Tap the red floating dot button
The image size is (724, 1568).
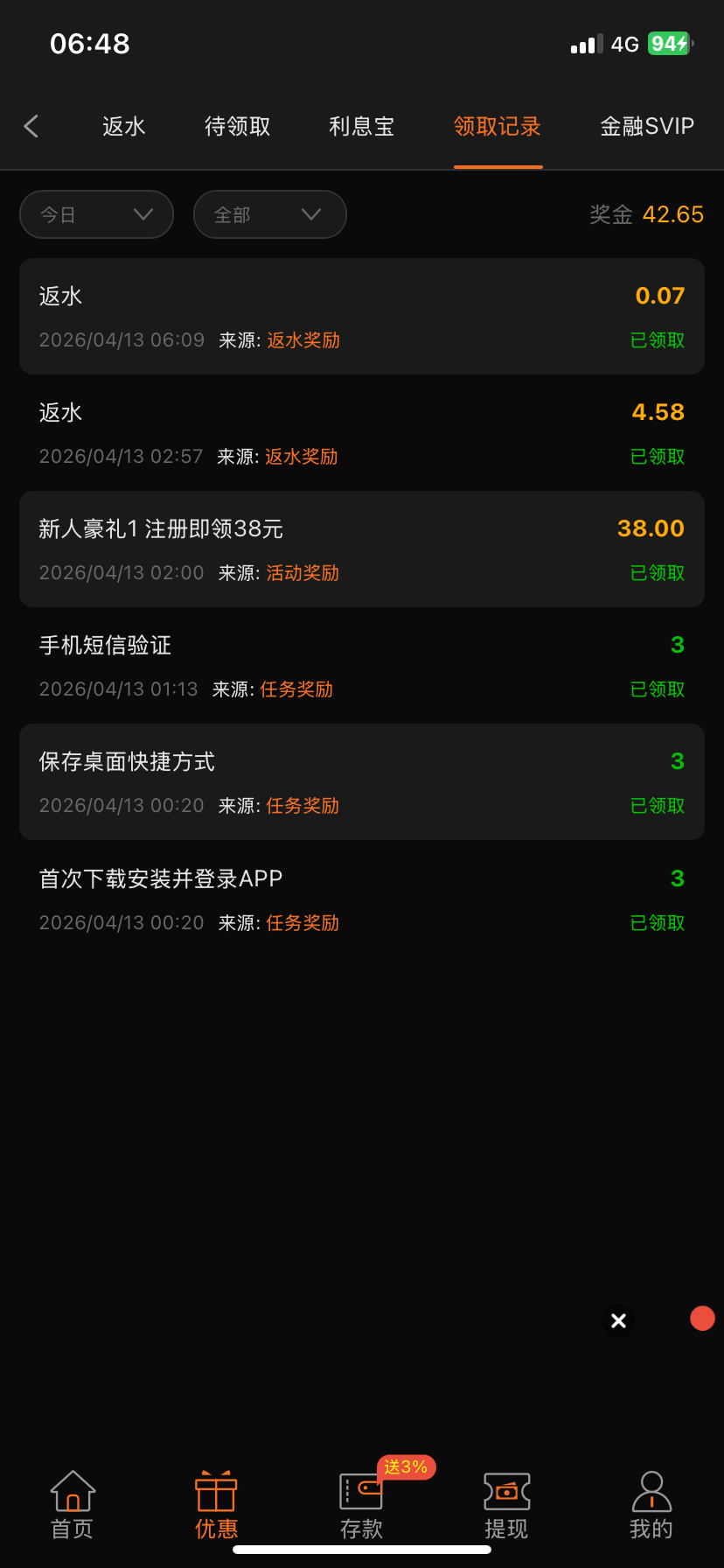tap(702, 1319)
